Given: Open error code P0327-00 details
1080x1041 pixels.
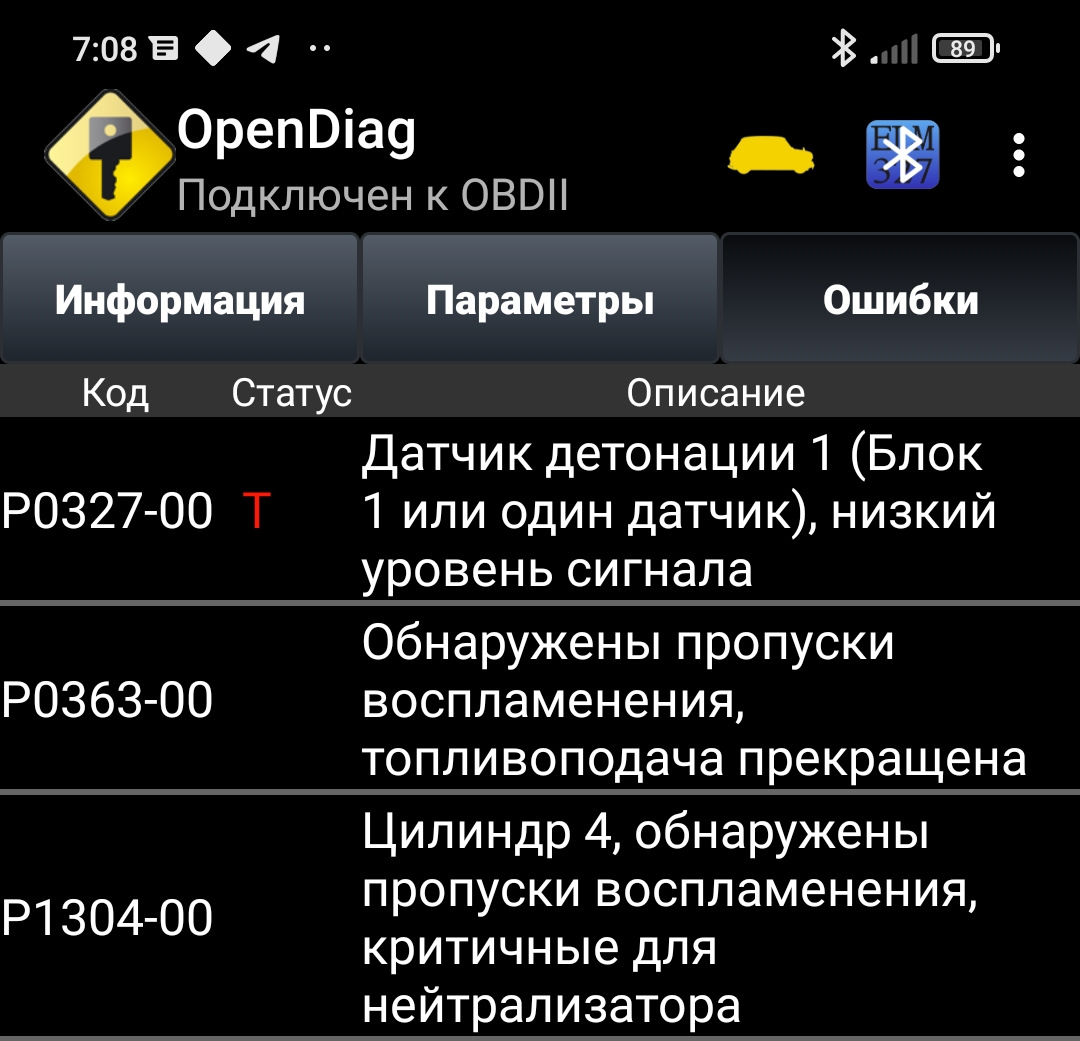Looking at the screenshot, I should (540, 511).
